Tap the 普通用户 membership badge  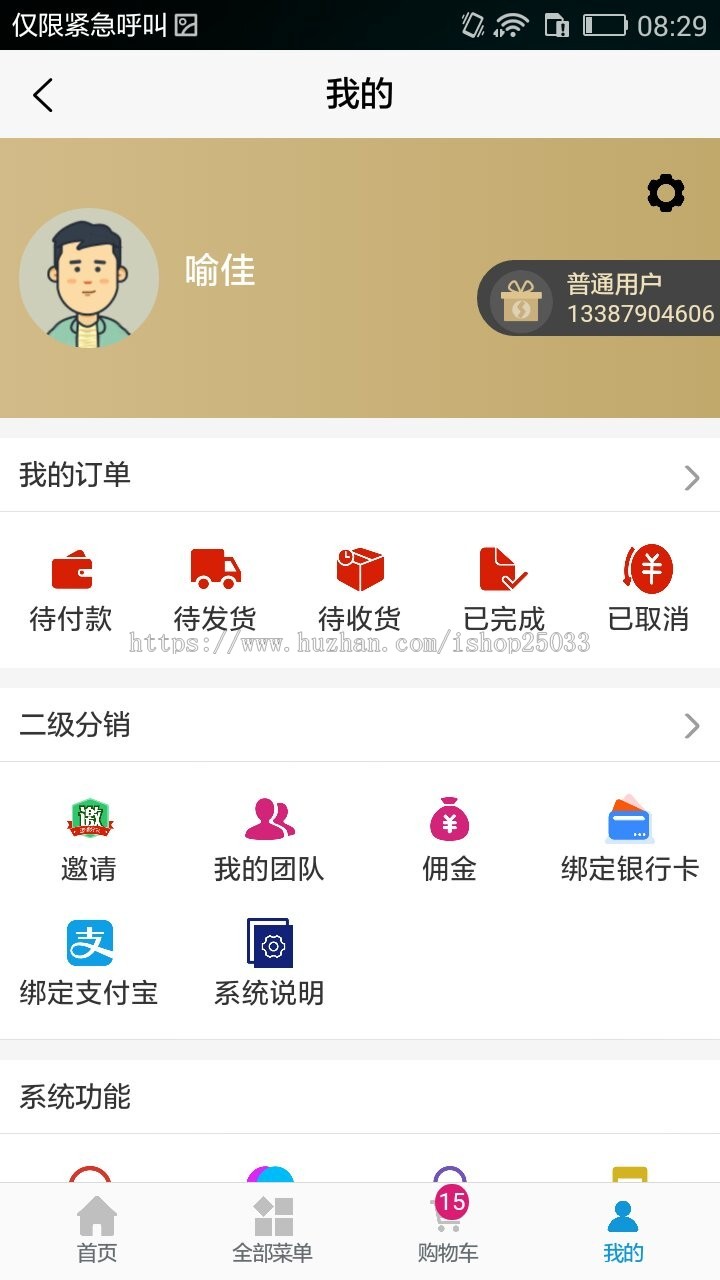coord(600,298)
